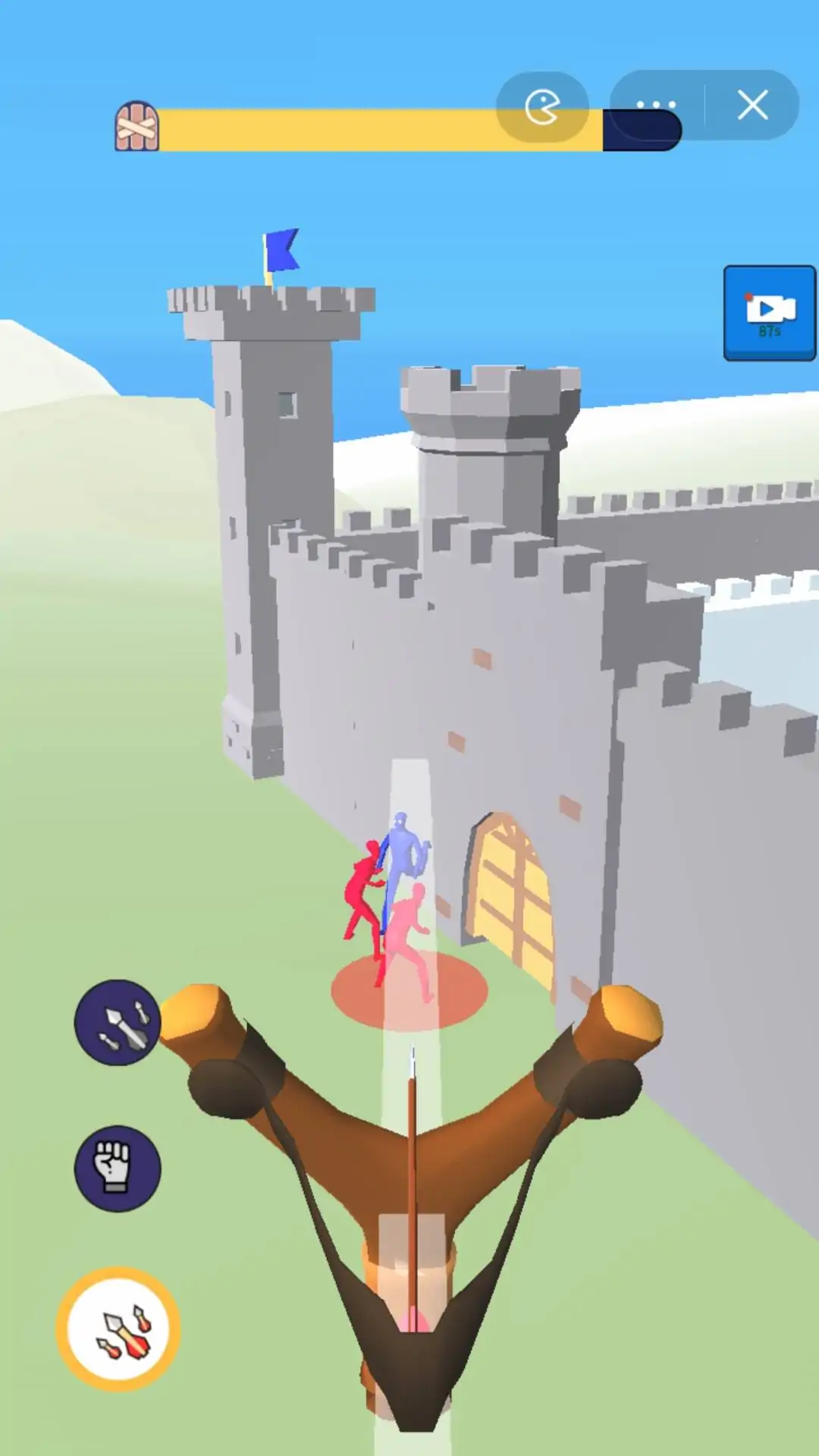Screen dimensions: 819x1456
Task: Open the three-dot options menu
Action: point(656,105)
